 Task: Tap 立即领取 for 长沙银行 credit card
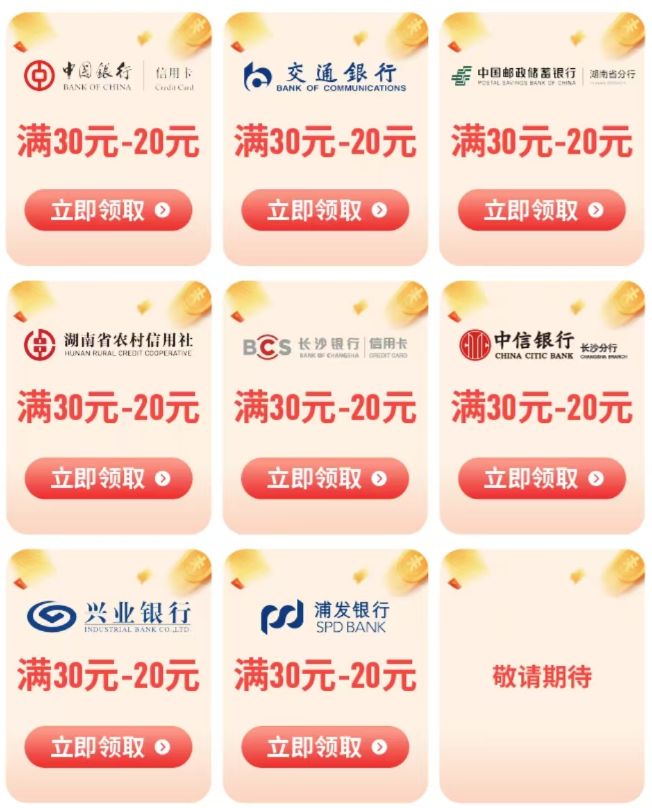[x=325, y=478]
